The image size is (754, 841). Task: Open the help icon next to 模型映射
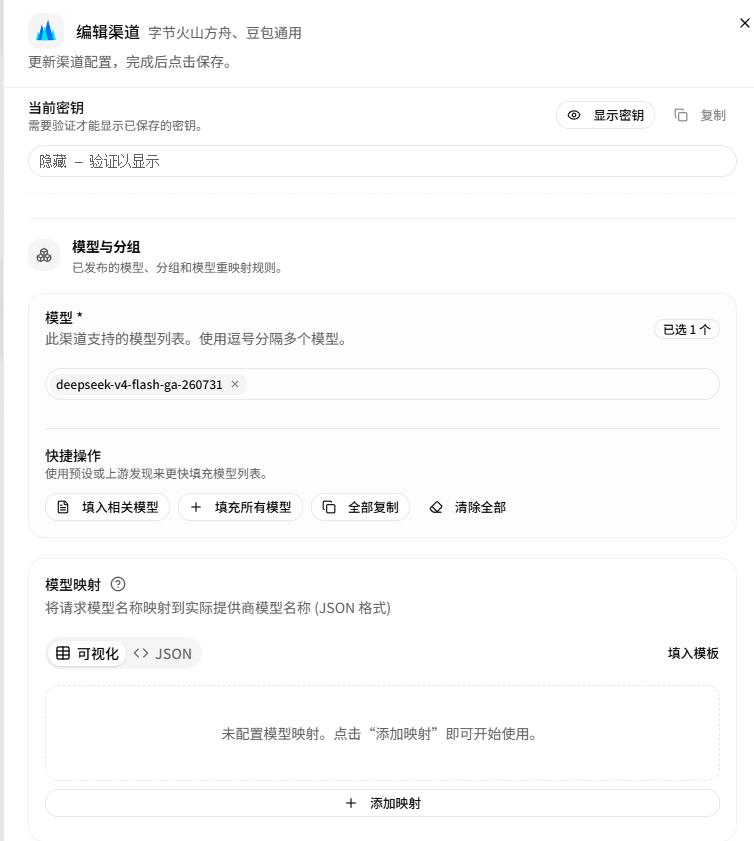click(x=118, y=584)
